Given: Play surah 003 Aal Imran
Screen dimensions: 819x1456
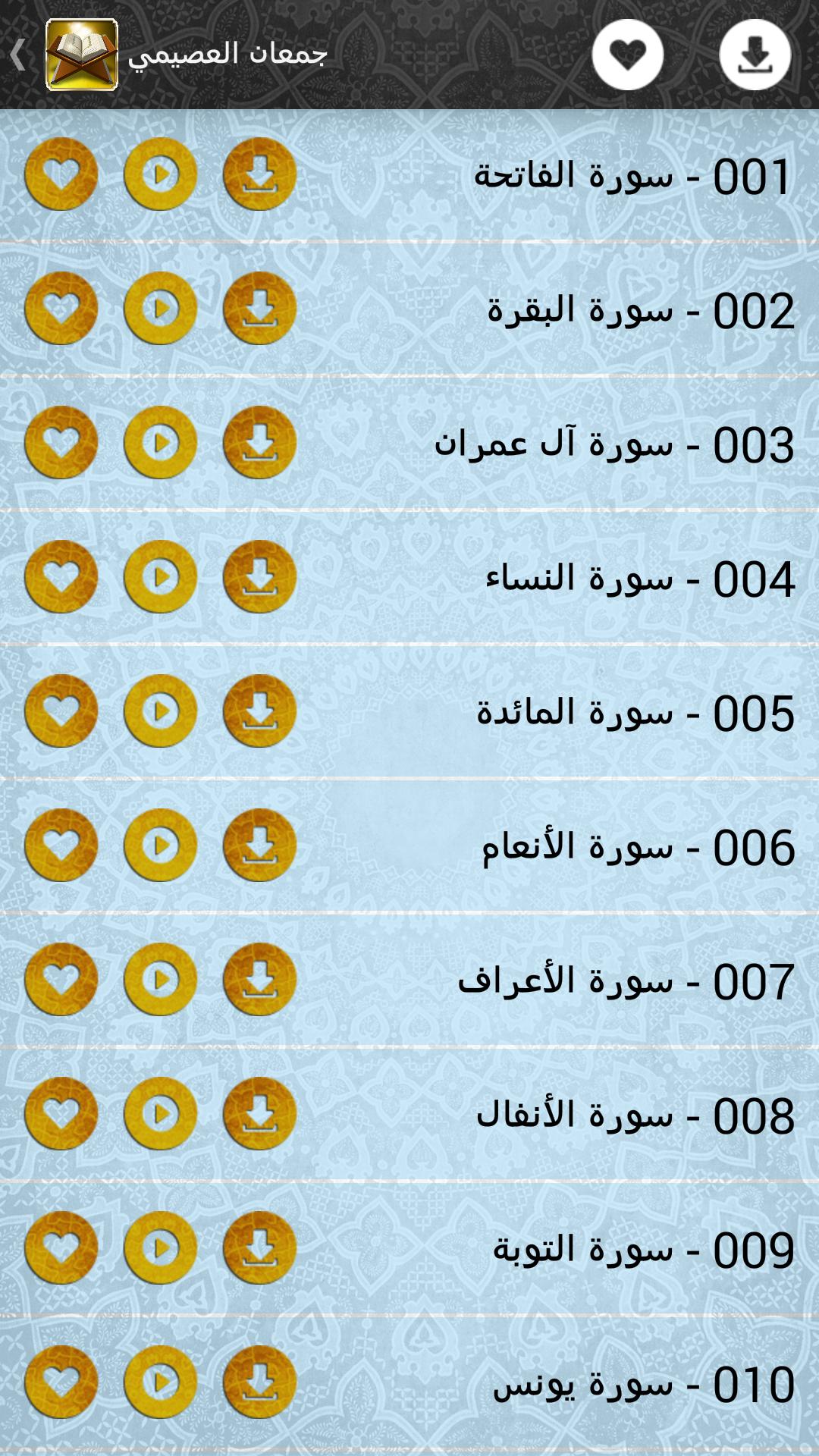Looking at the screenshot, I should coord(160,443).
